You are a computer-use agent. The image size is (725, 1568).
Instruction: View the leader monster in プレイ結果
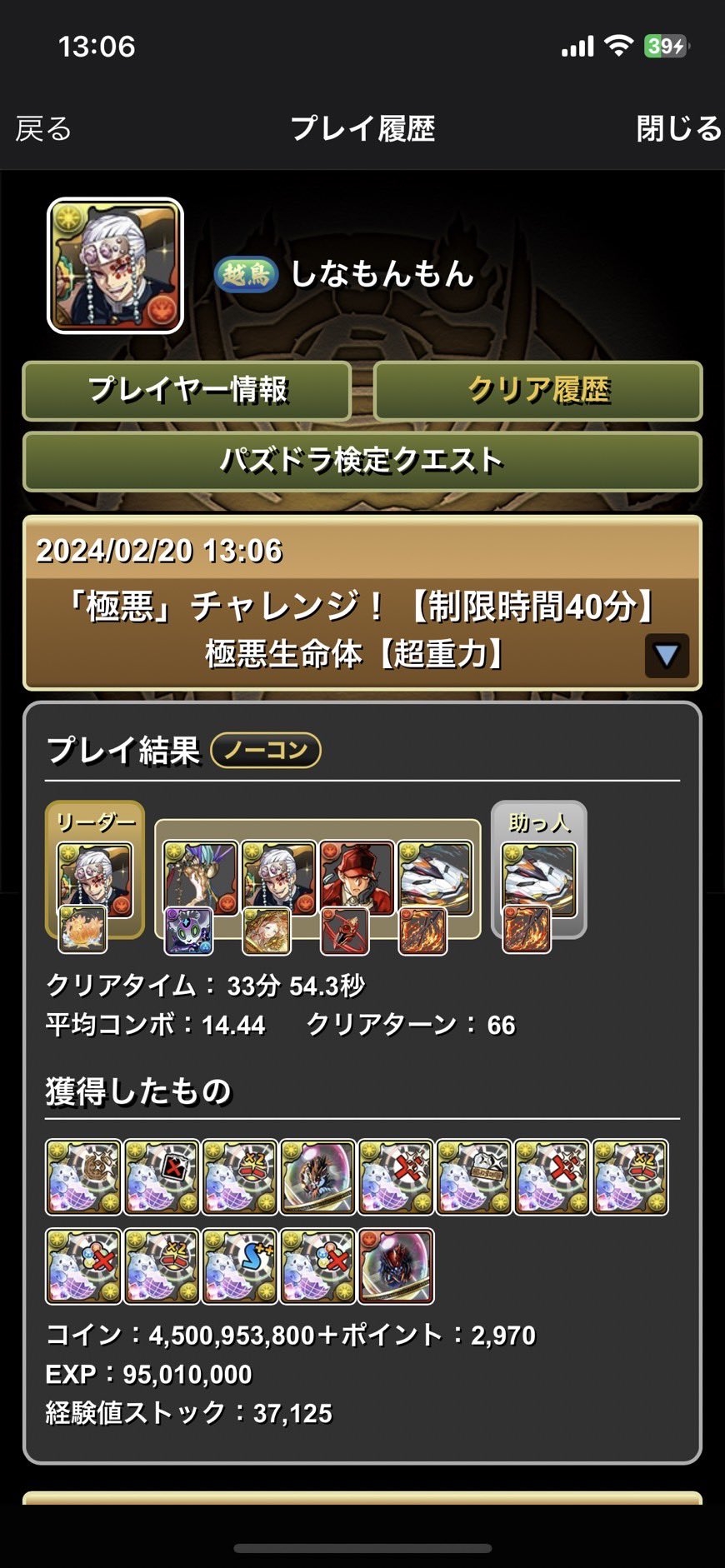tap(94, 879)
